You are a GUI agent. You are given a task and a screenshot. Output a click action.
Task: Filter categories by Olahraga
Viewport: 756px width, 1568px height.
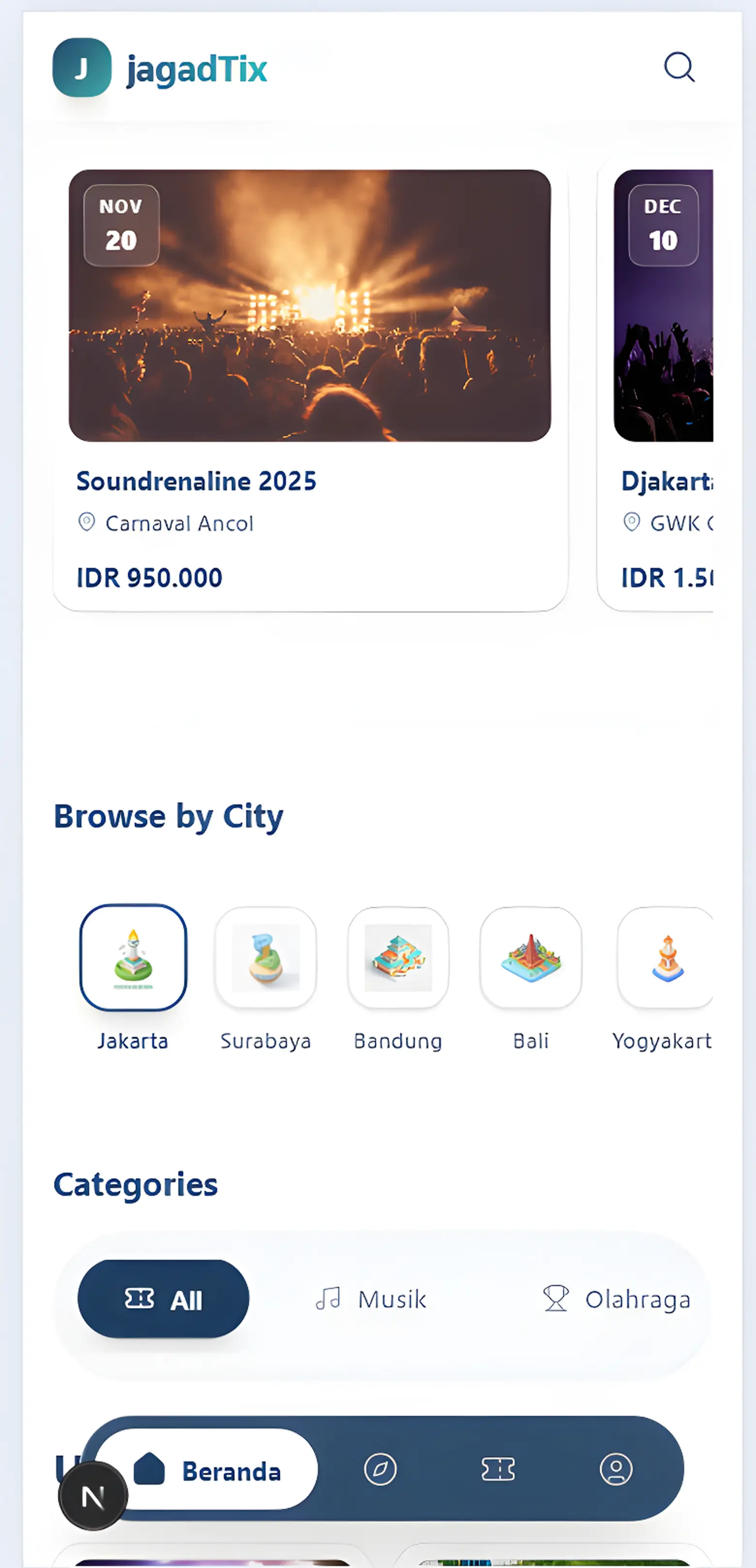tap(616, 1299)
